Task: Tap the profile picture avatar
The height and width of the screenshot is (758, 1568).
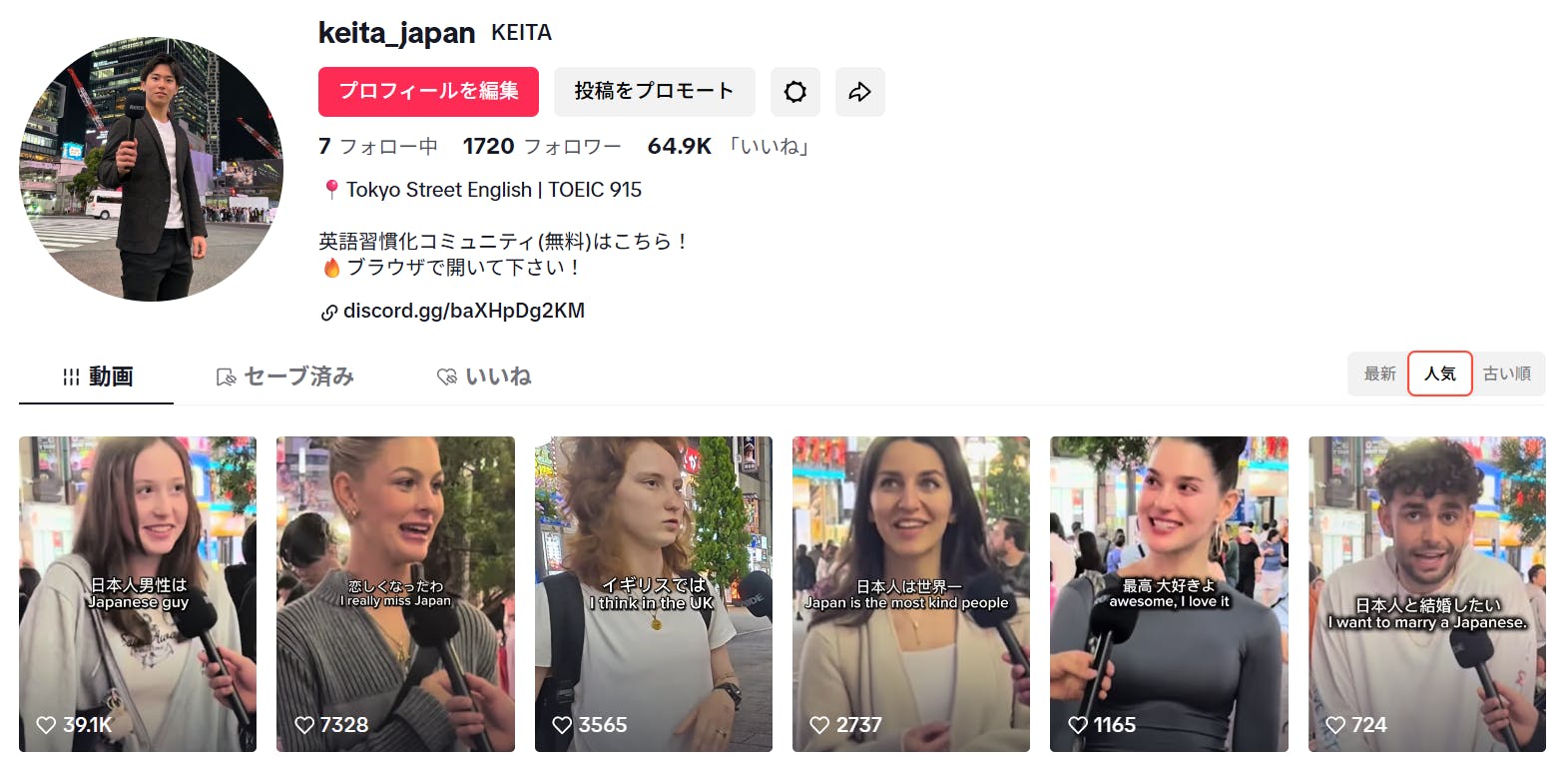Action: point(151,169)
